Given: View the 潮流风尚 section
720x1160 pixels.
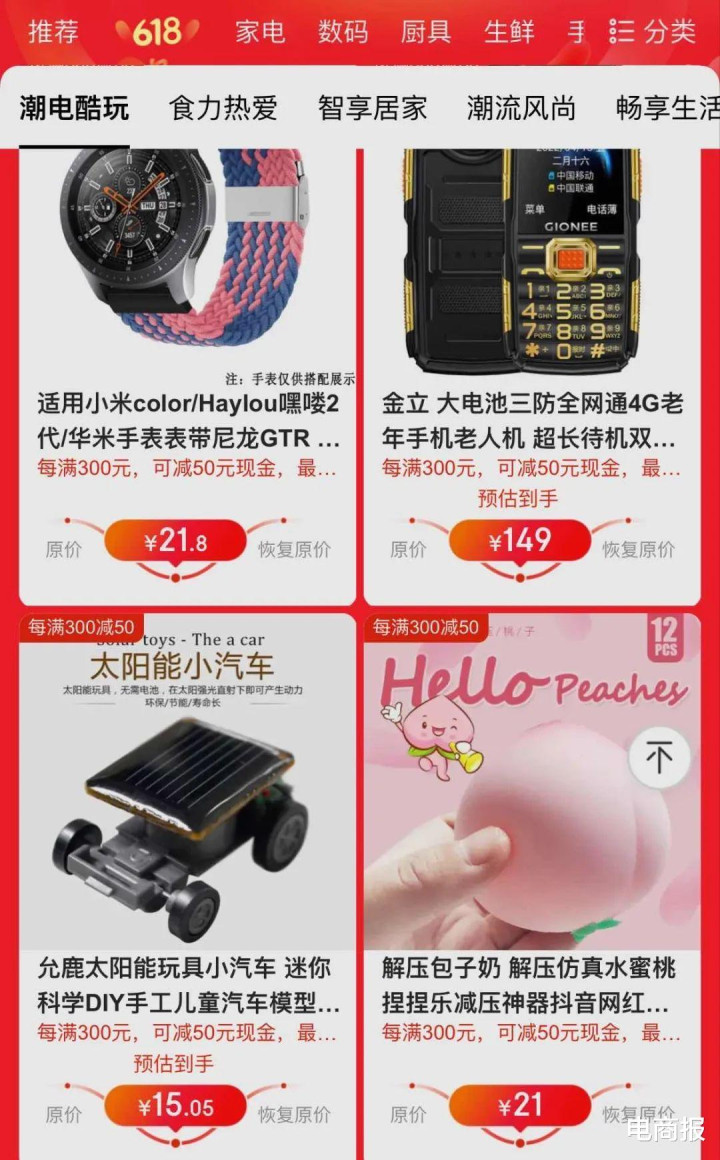Looking at the screenshot, I should pyautogui.click(x=521, y=108).
